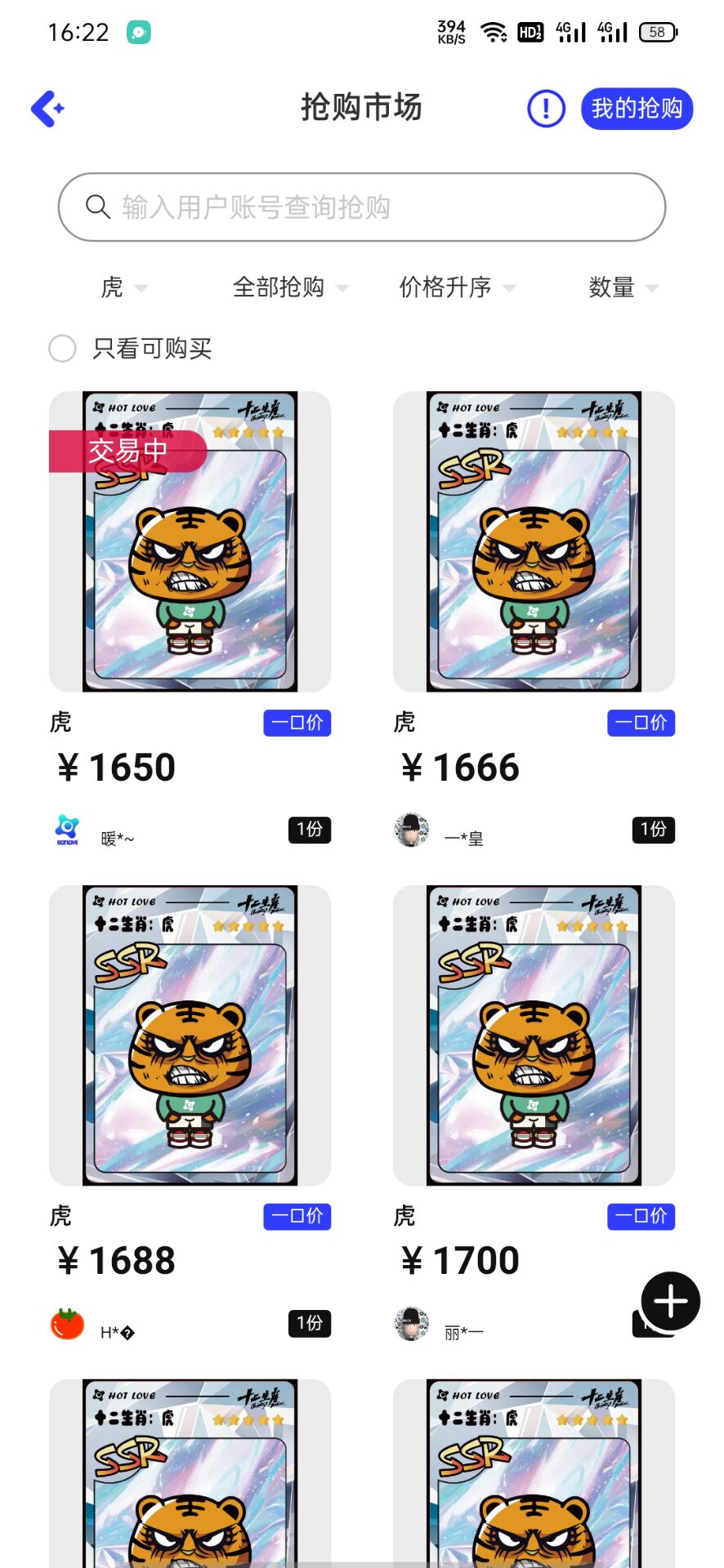
Task: Open the info exclamation icon
Action: point(546,109)
